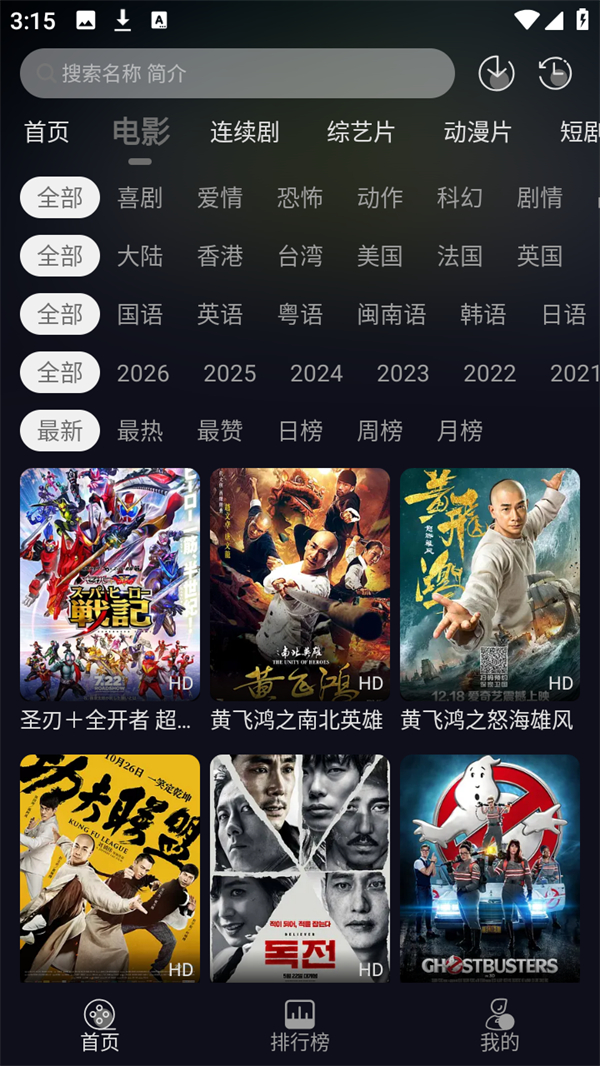Screen dimensions: 600x1066
Task: Go to the 动漫片 tab
Action: [x=477, y=132]
